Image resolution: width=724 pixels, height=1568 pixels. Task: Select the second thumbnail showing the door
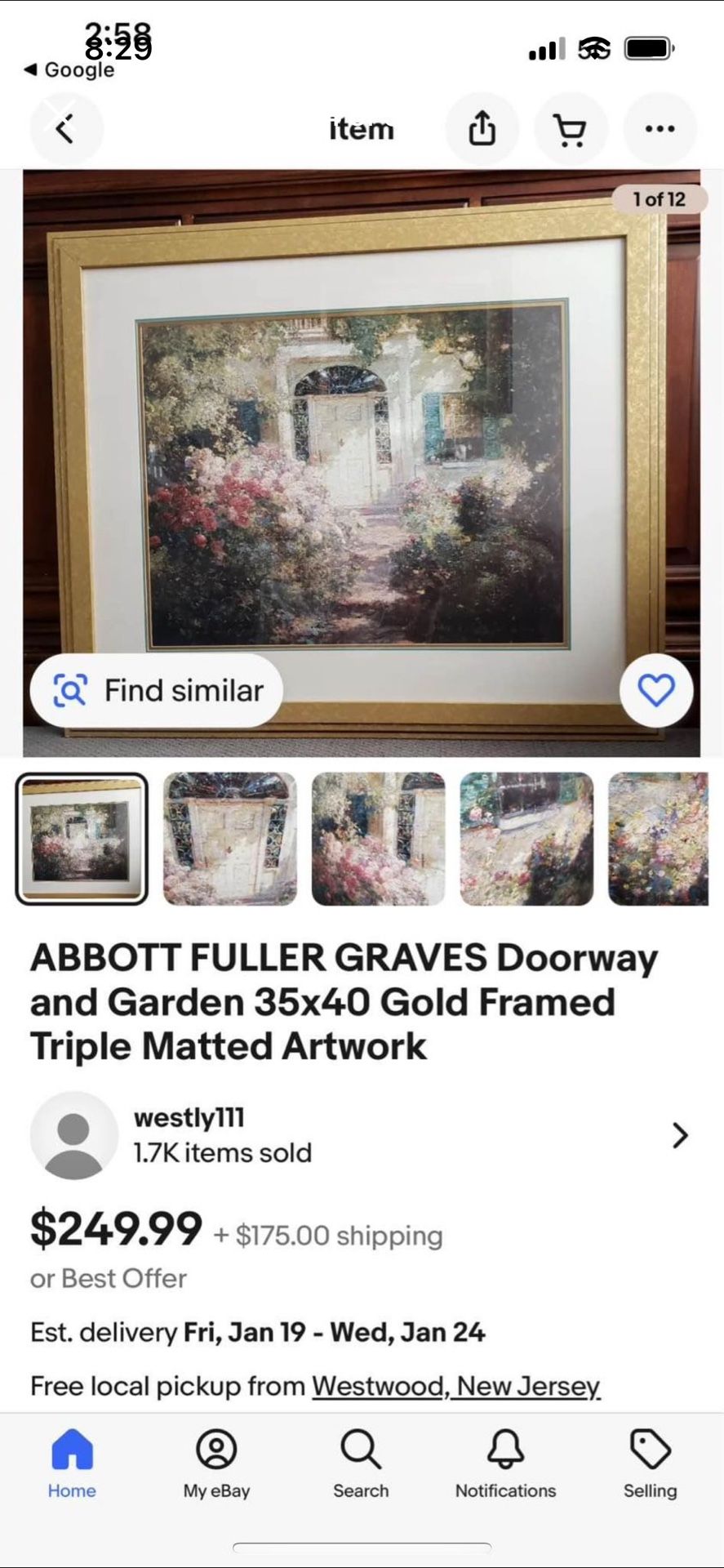(x=230, y=839)
